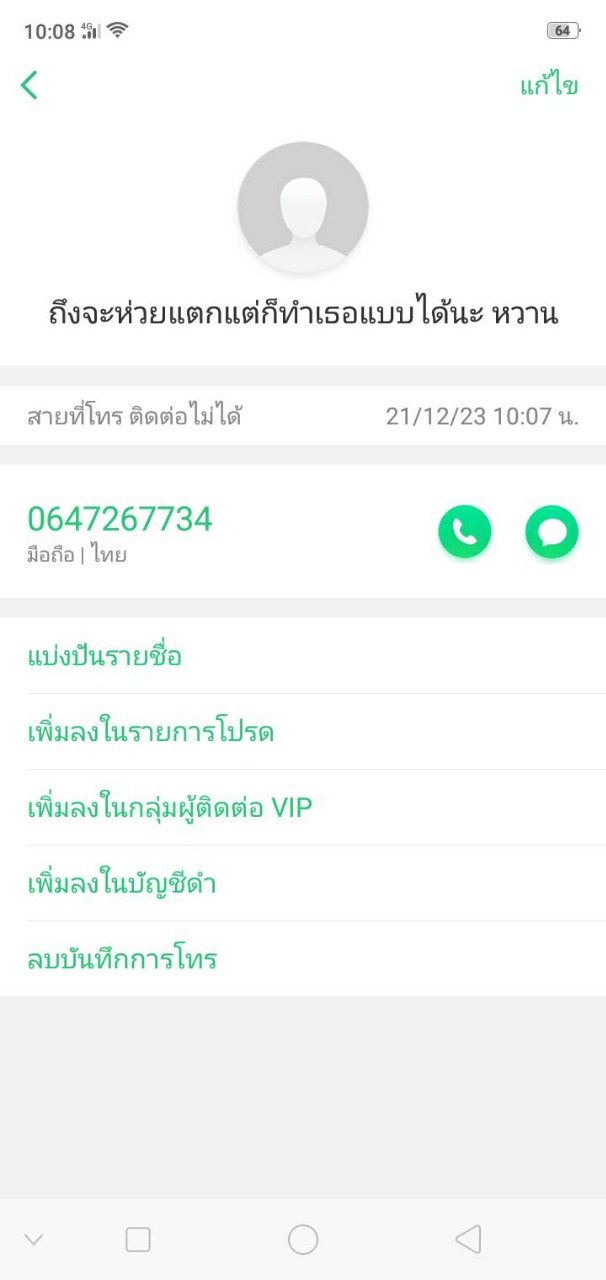Viewport: 606px width, 1280px height.
Task: Open the contact's profile picture
Action: pyautogui.click(x=303, y=207)
